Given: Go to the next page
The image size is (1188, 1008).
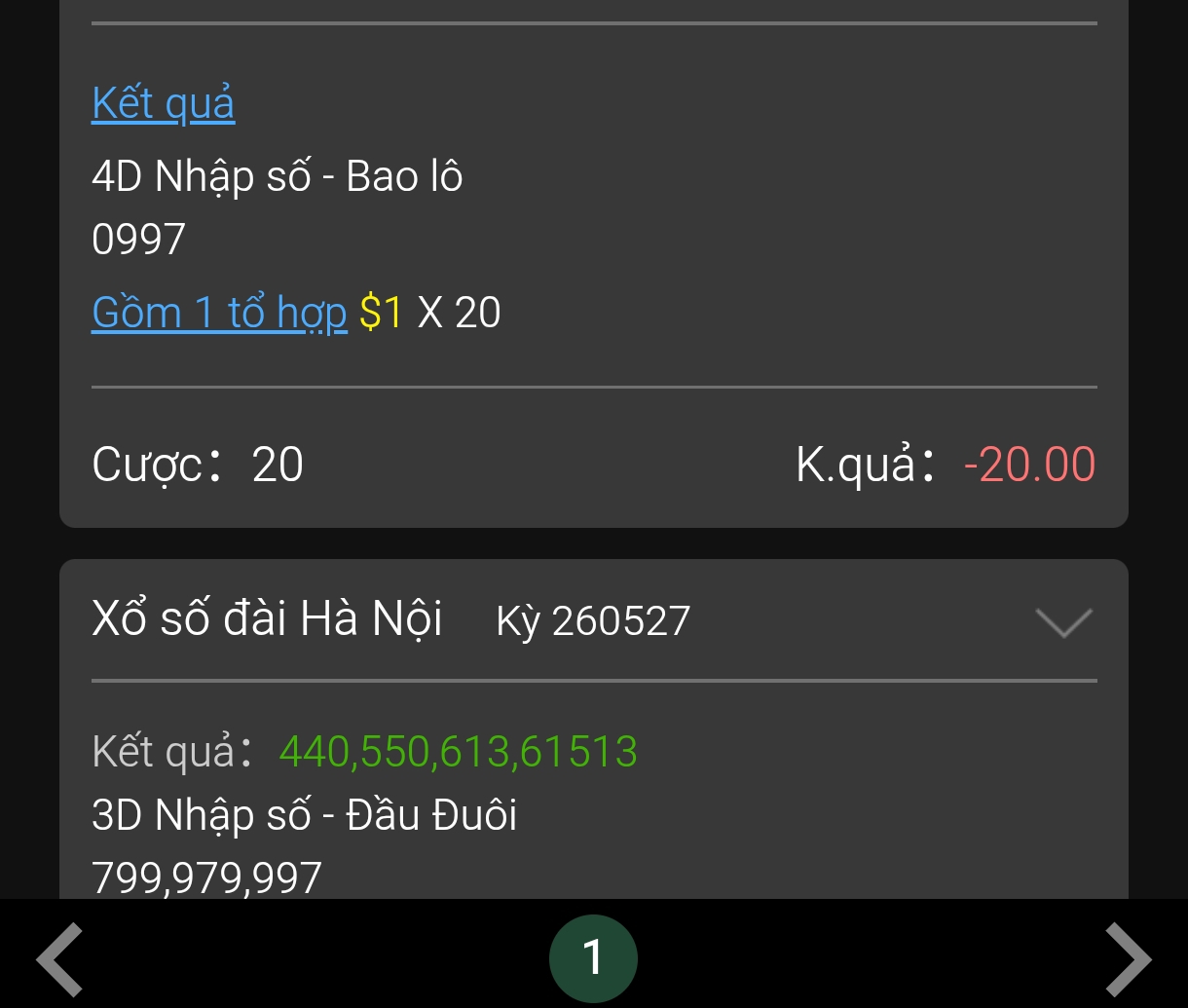Looking at the screenshot, I should click(1129, 959).
